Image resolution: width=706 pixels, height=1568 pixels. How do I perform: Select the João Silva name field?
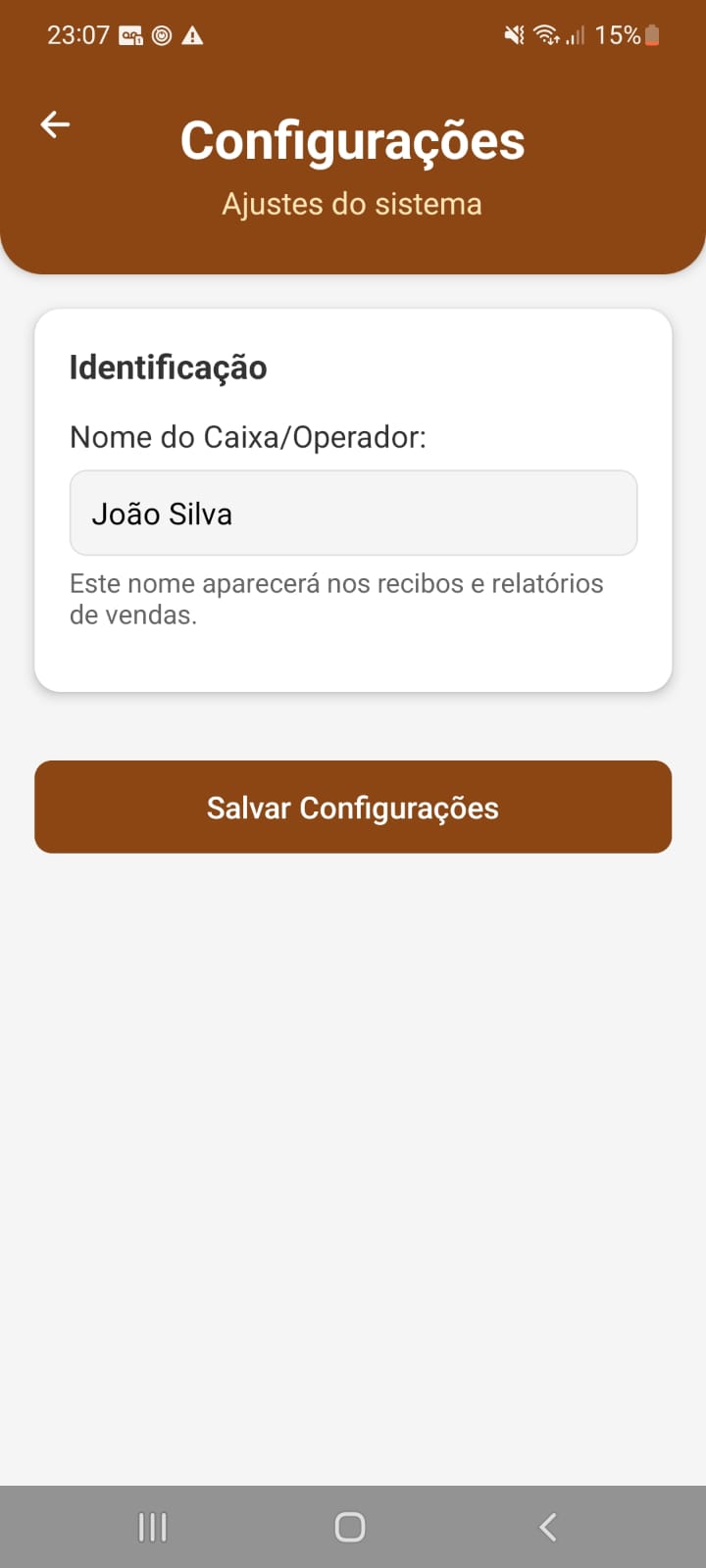[353, 513]
